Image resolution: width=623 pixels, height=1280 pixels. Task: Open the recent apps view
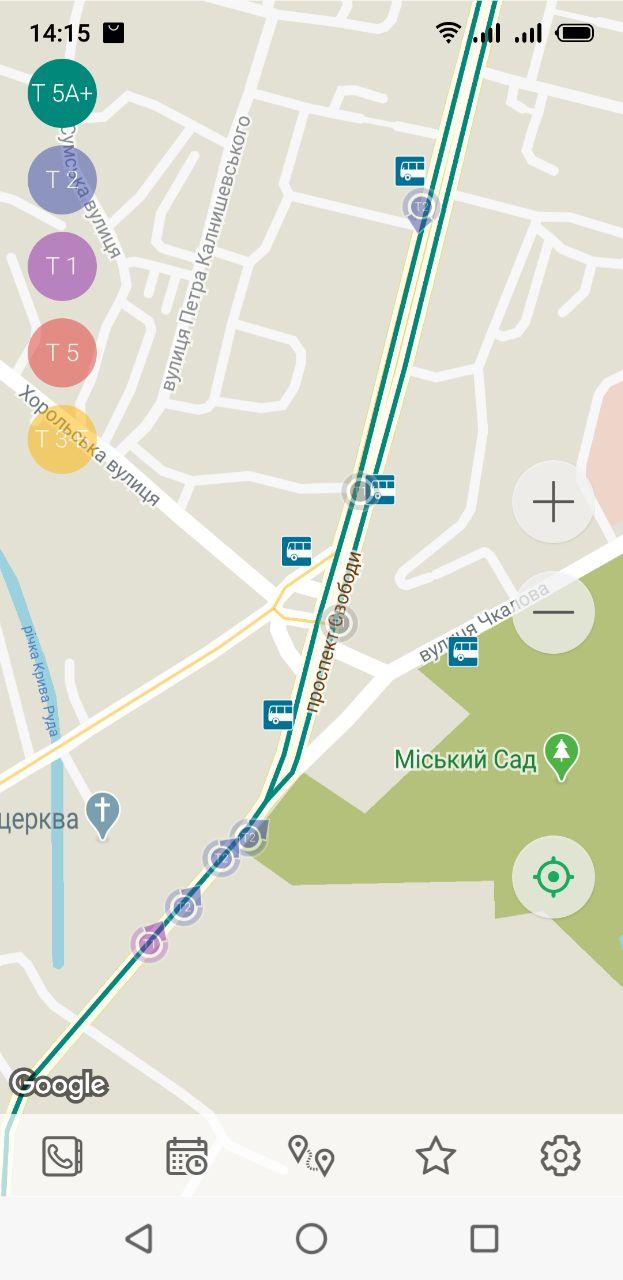484,1239
